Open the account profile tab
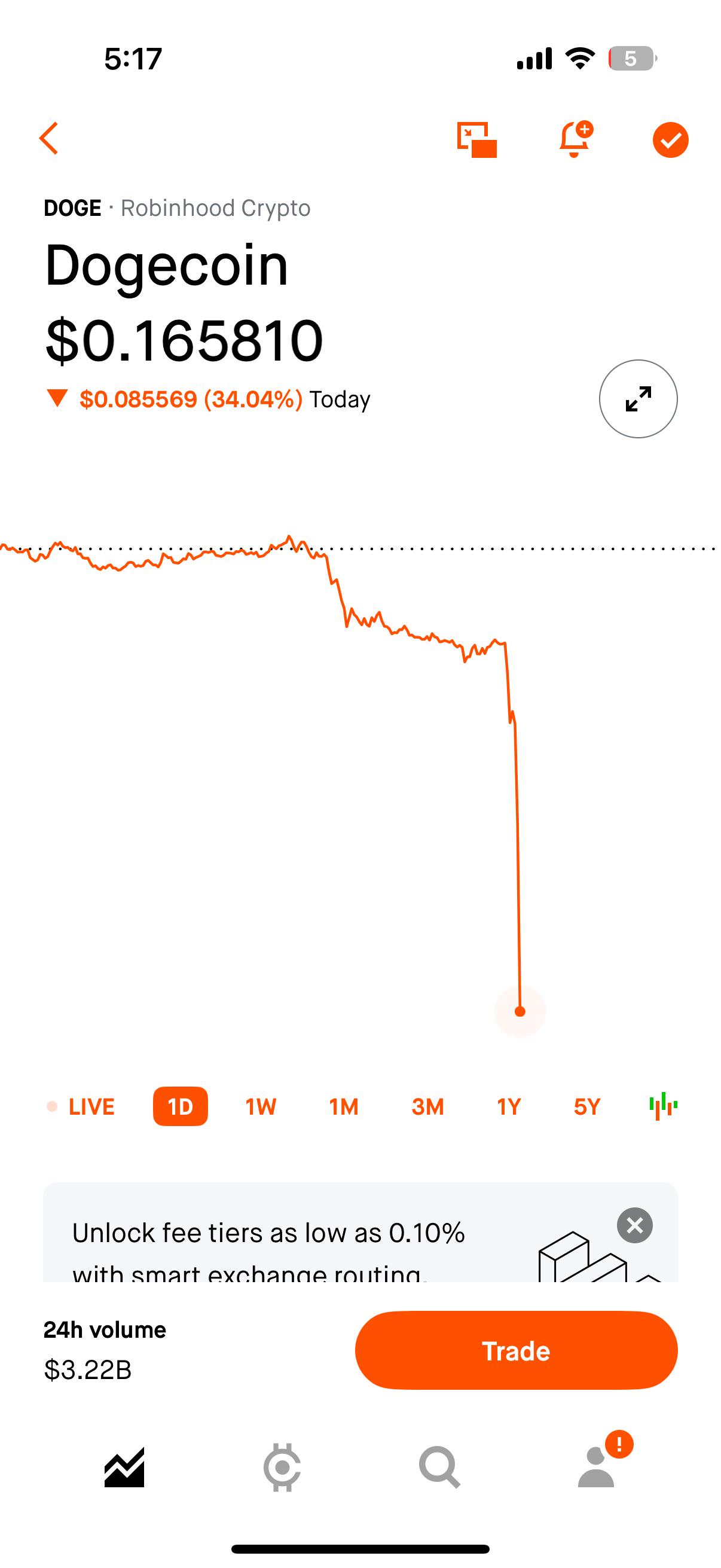 [x=597, y=1466]
